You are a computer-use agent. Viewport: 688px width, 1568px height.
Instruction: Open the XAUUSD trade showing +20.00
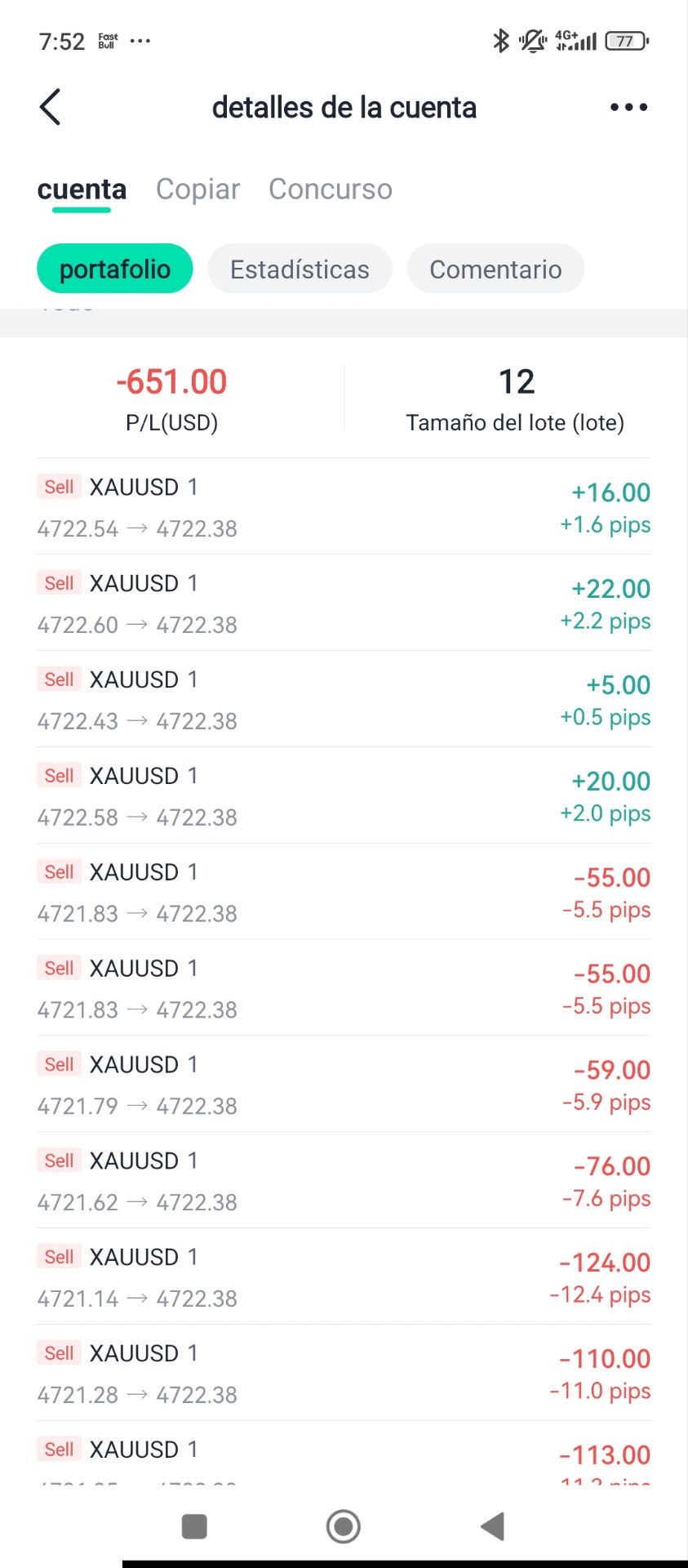pos(344,796)
